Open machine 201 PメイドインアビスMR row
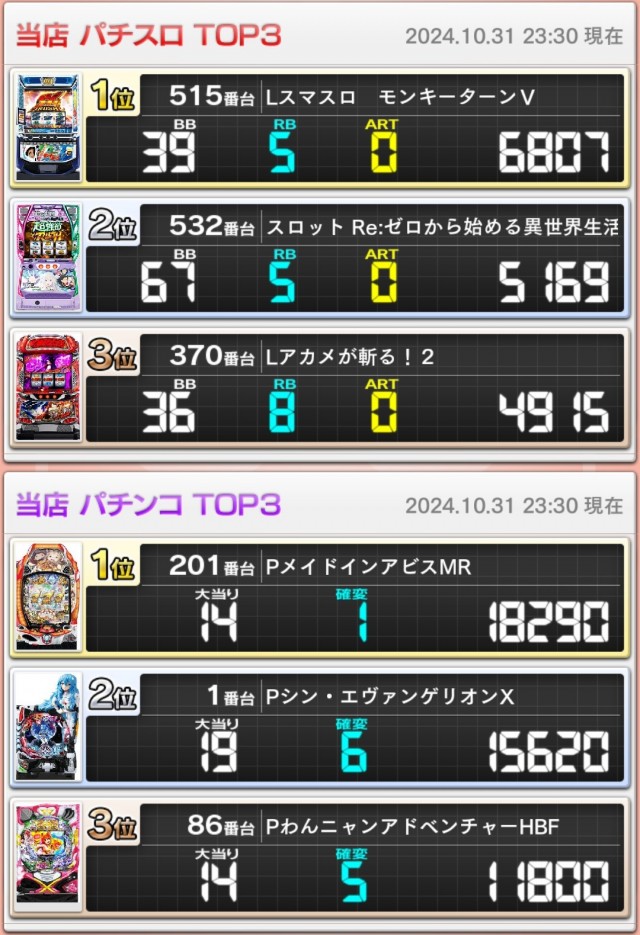 pyautogui.click(x=320, y=596)
